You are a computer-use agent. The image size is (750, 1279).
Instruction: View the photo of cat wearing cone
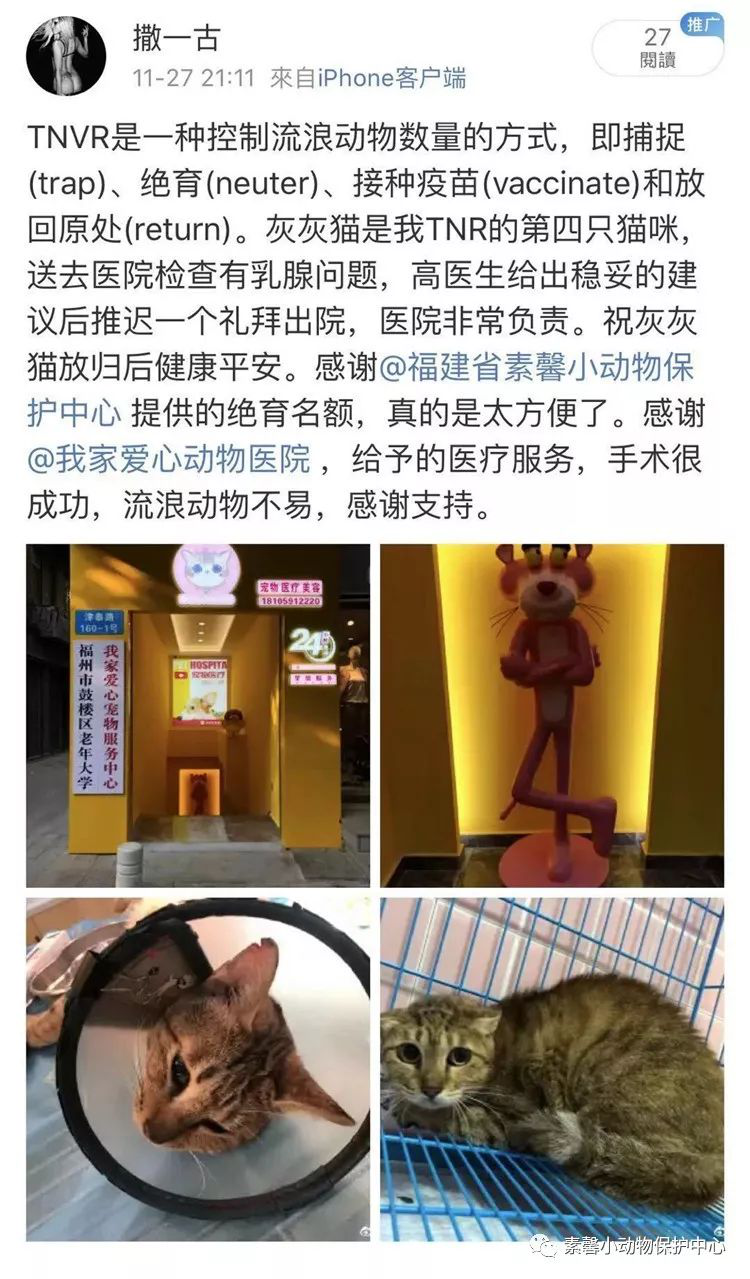[198, 1069]
